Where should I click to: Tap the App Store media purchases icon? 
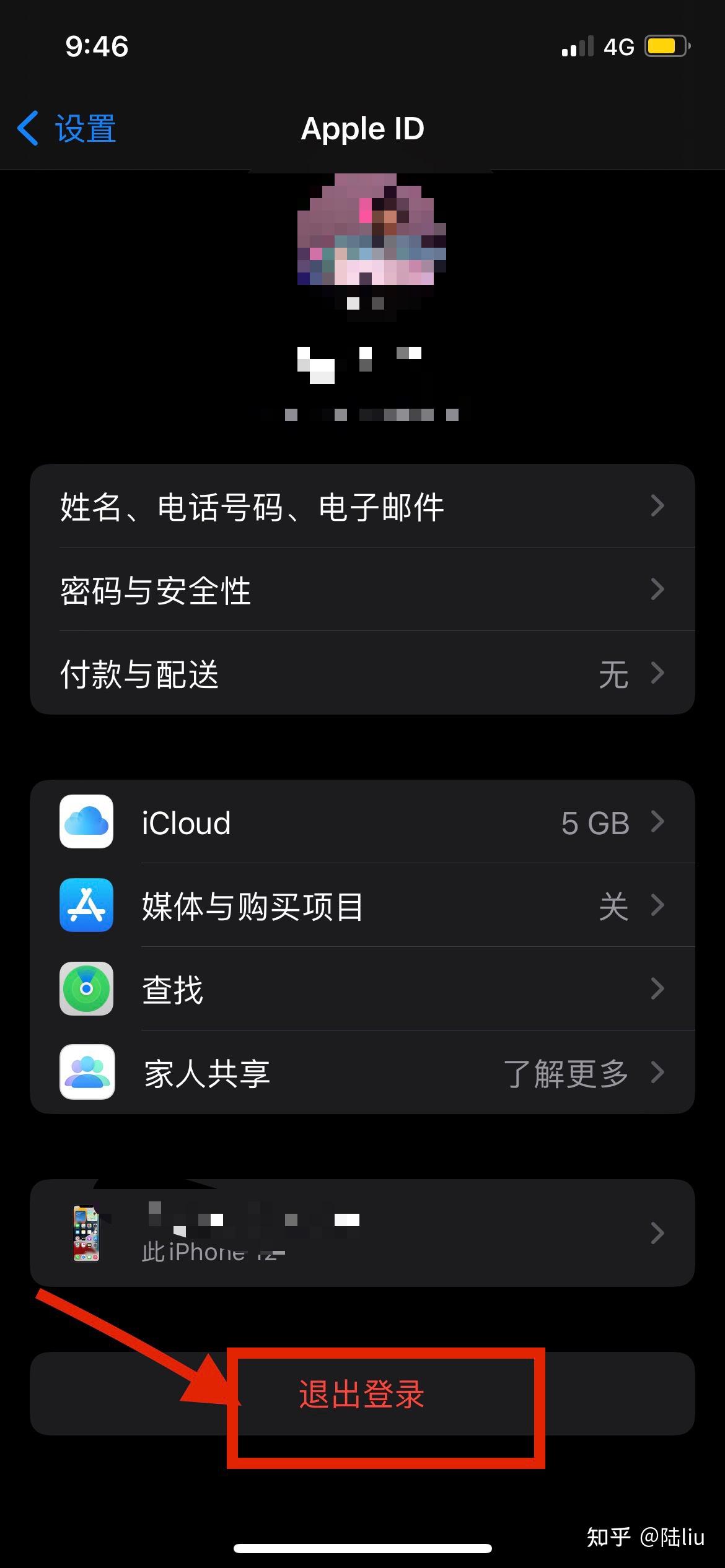coord(86,905)
